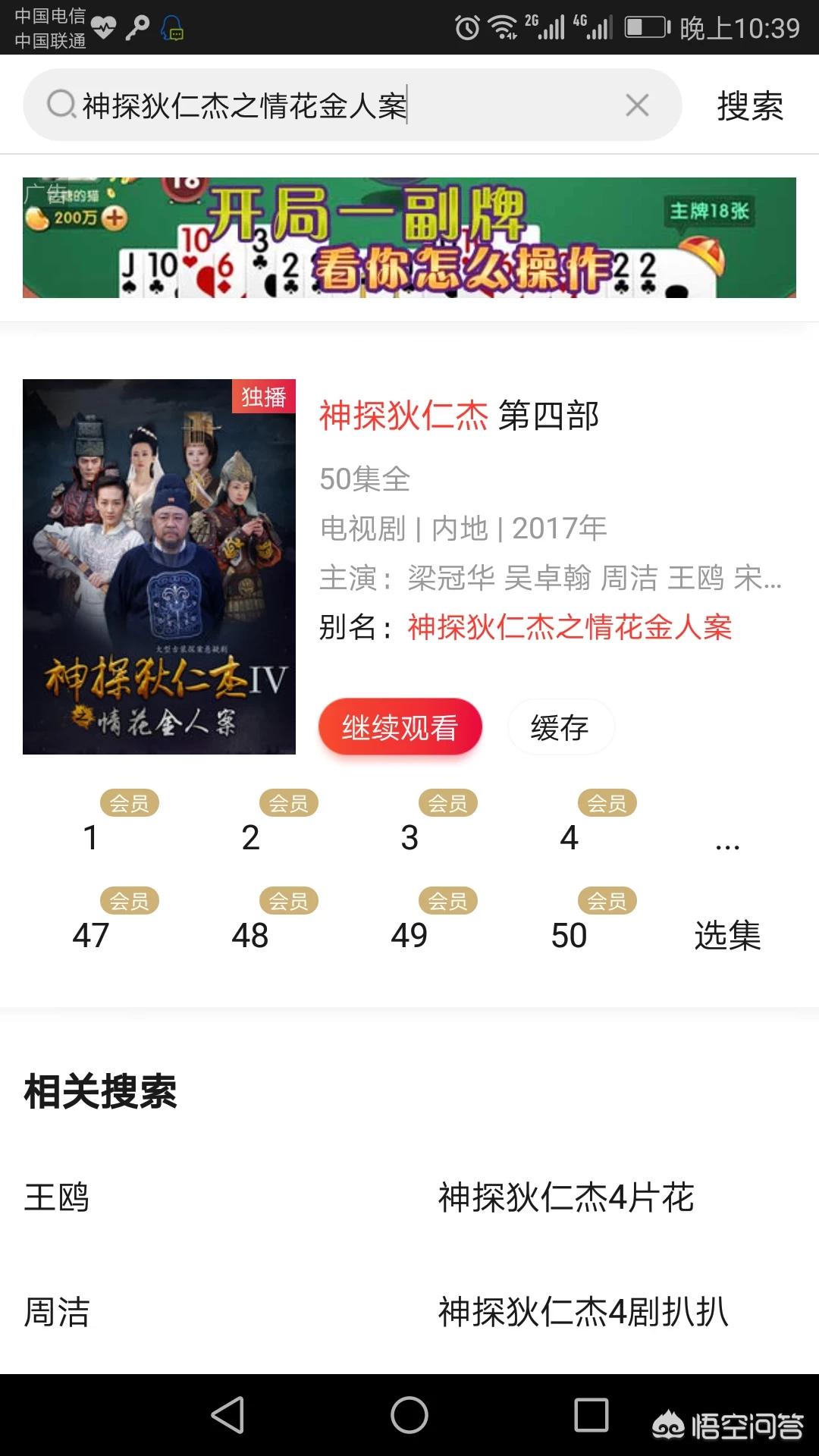Tap the 搜索 button

[x=750, y=105]
